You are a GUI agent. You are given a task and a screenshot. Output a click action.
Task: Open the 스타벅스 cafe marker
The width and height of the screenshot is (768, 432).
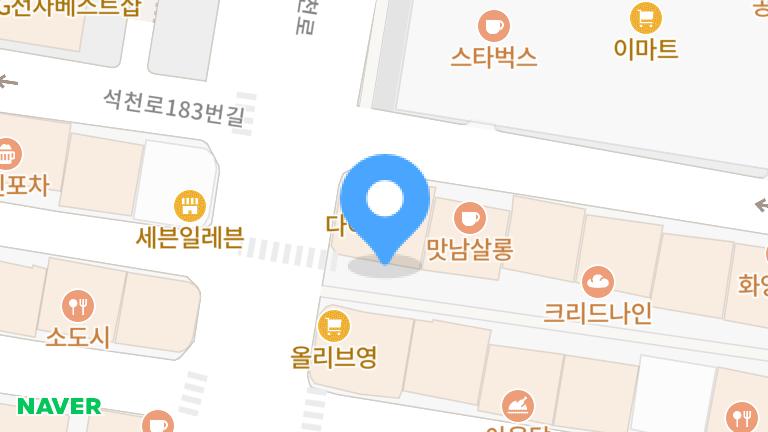coord(493,24)
